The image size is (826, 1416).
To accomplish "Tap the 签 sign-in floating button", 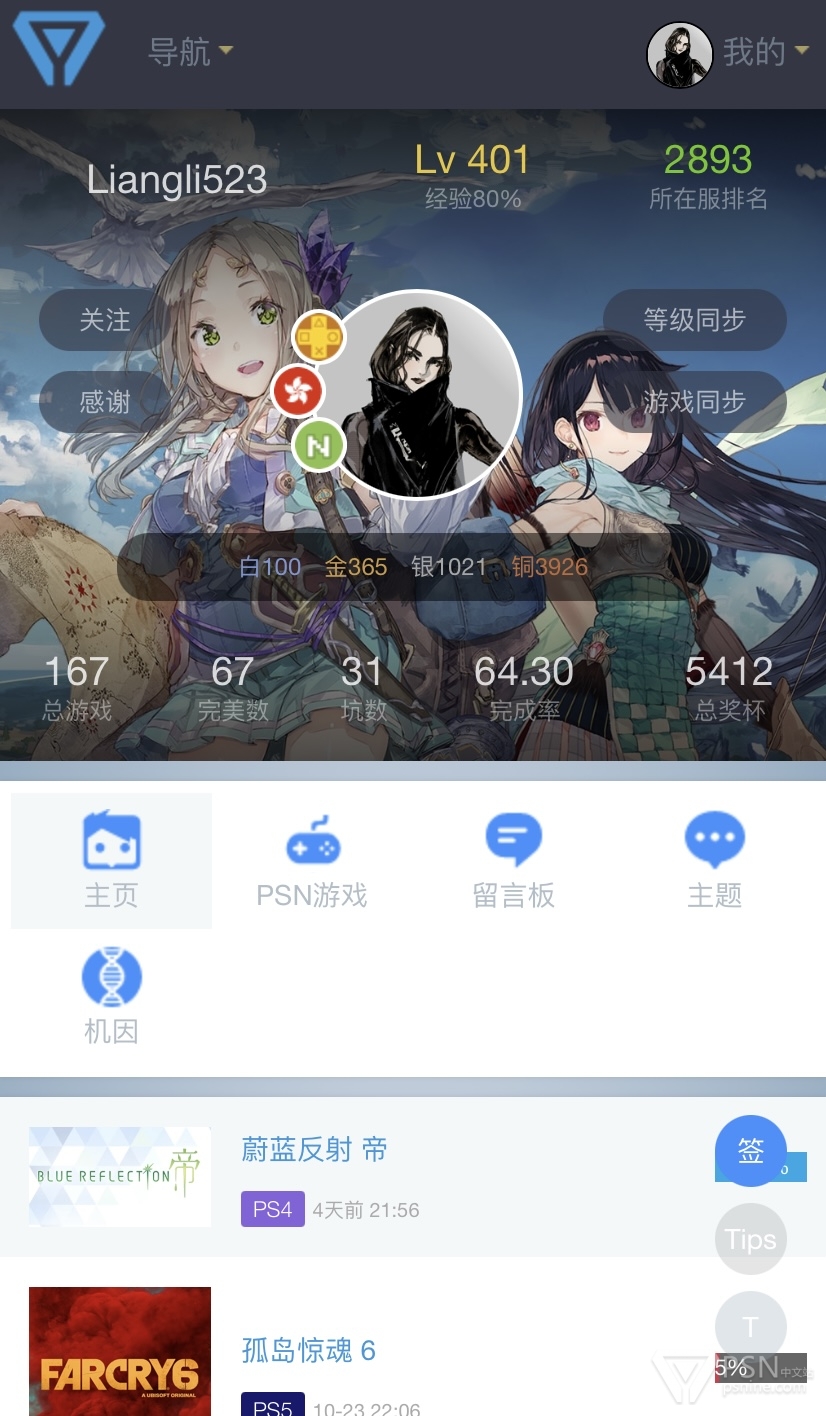I will point(751,1151).
